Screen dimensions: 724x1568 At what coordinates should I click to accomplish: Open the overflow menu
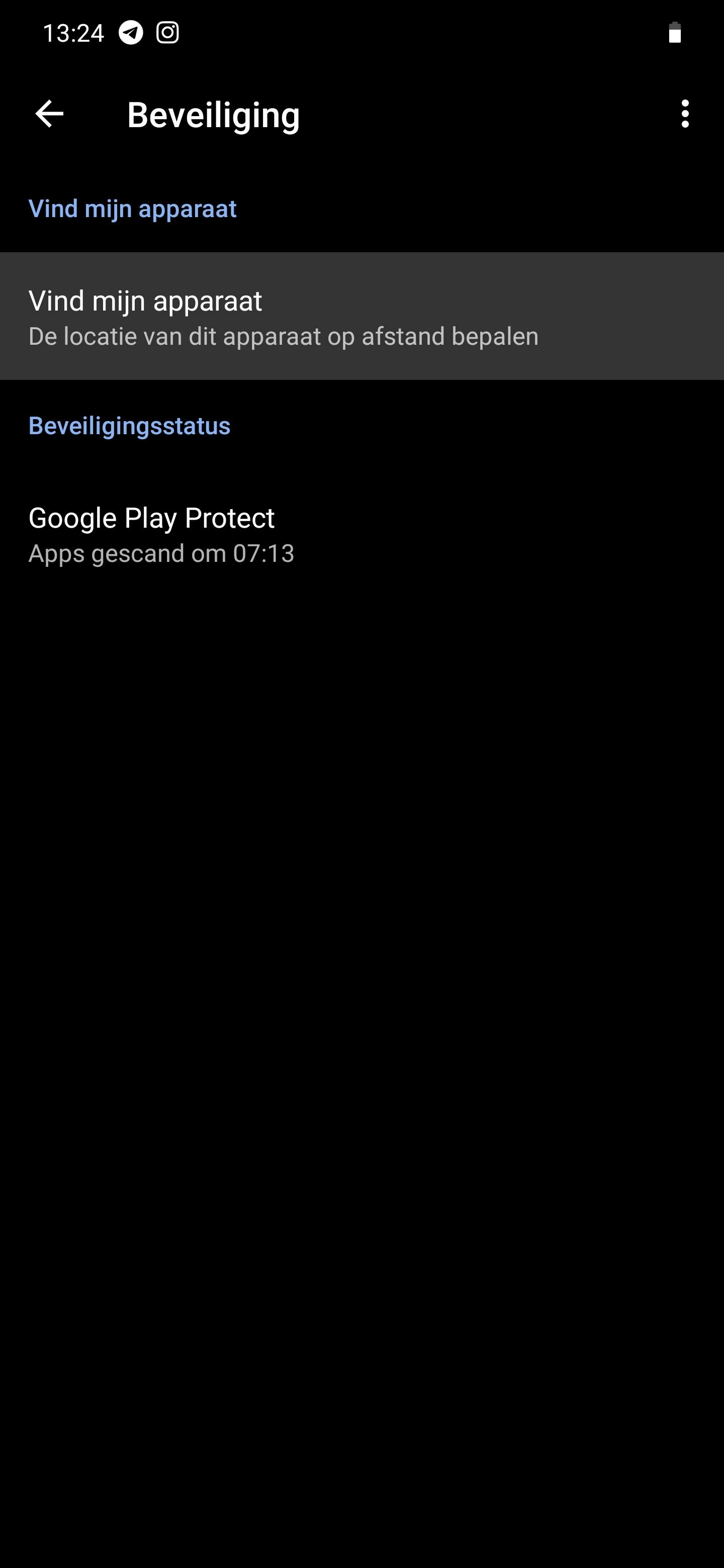click(x=685, y=114)
